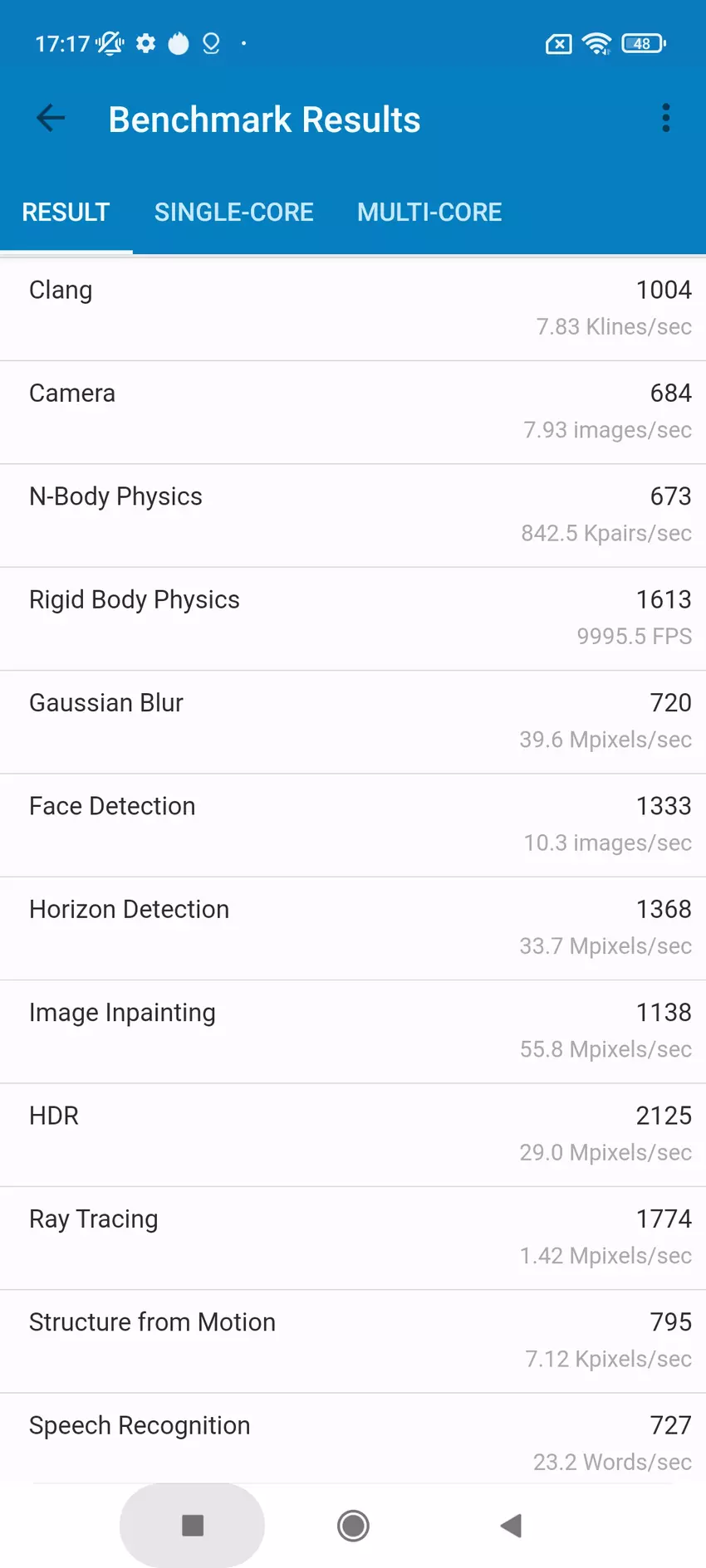Viewport: 706px width, 1568px height.
Task: Switch to the SINGLE-CORE tab
Action: [233, 212]
